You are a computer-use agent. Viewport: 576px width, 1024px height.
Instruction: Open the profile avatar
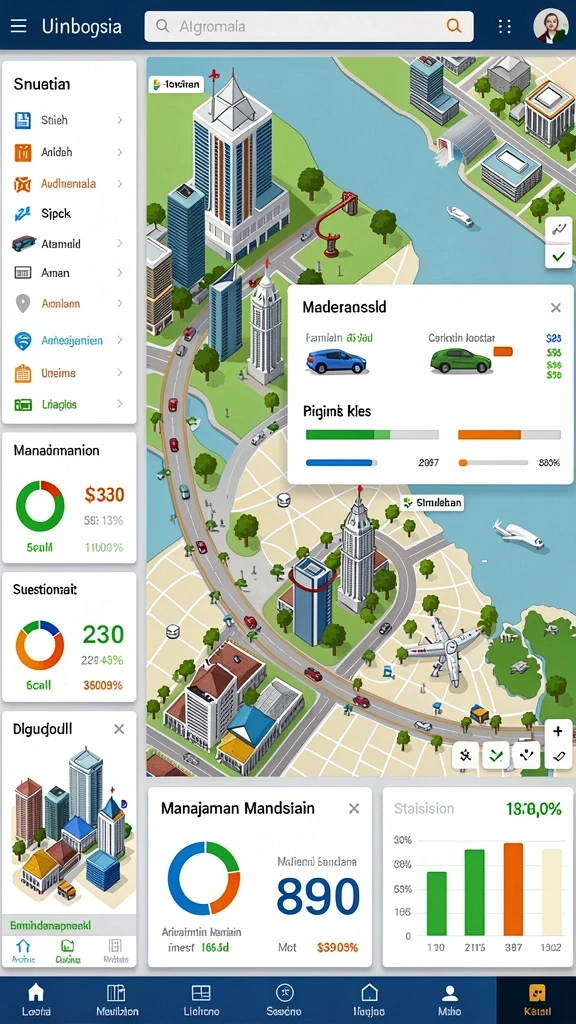point(551,26)
